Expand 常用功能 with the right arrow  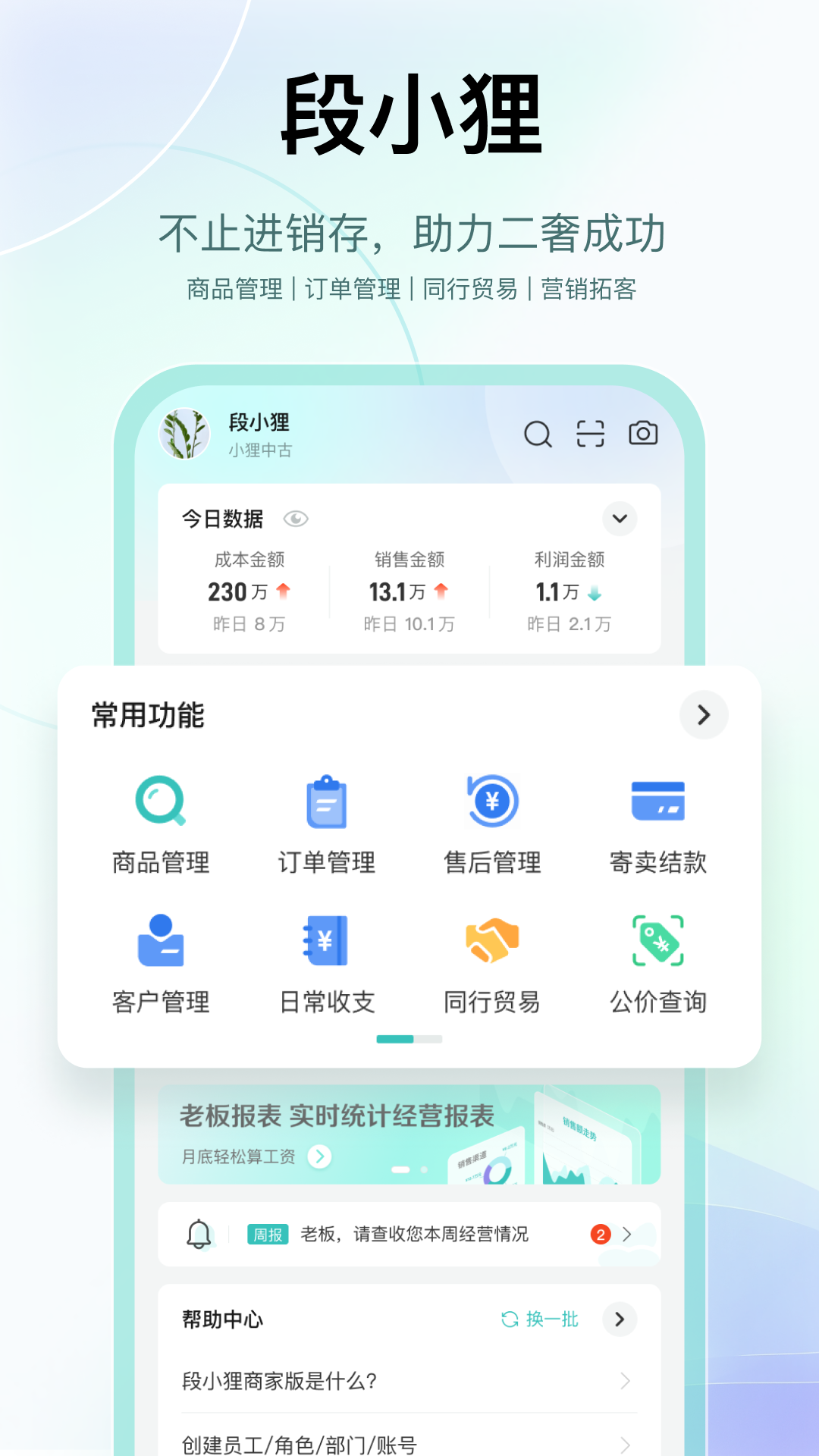tap(704, 715)
